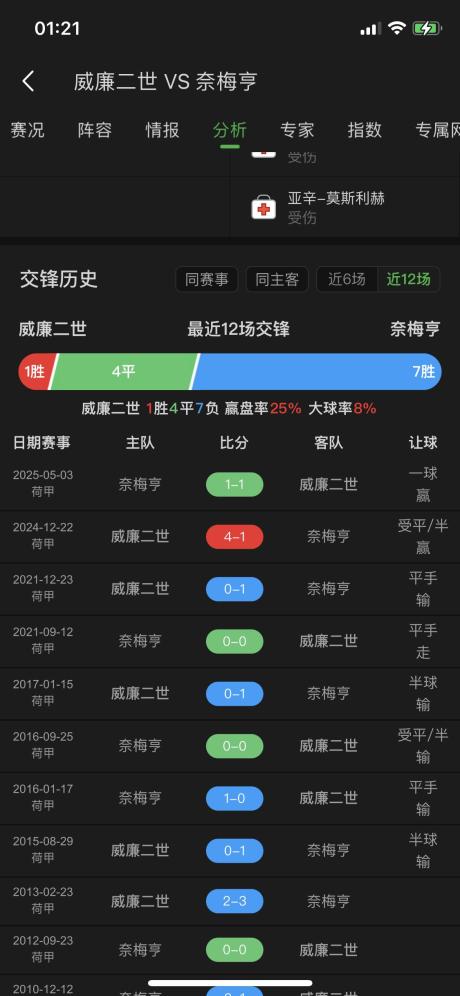460x996 pixels.
Task: Switch to the 赛况 tab
Action: [x=27, y=130]
